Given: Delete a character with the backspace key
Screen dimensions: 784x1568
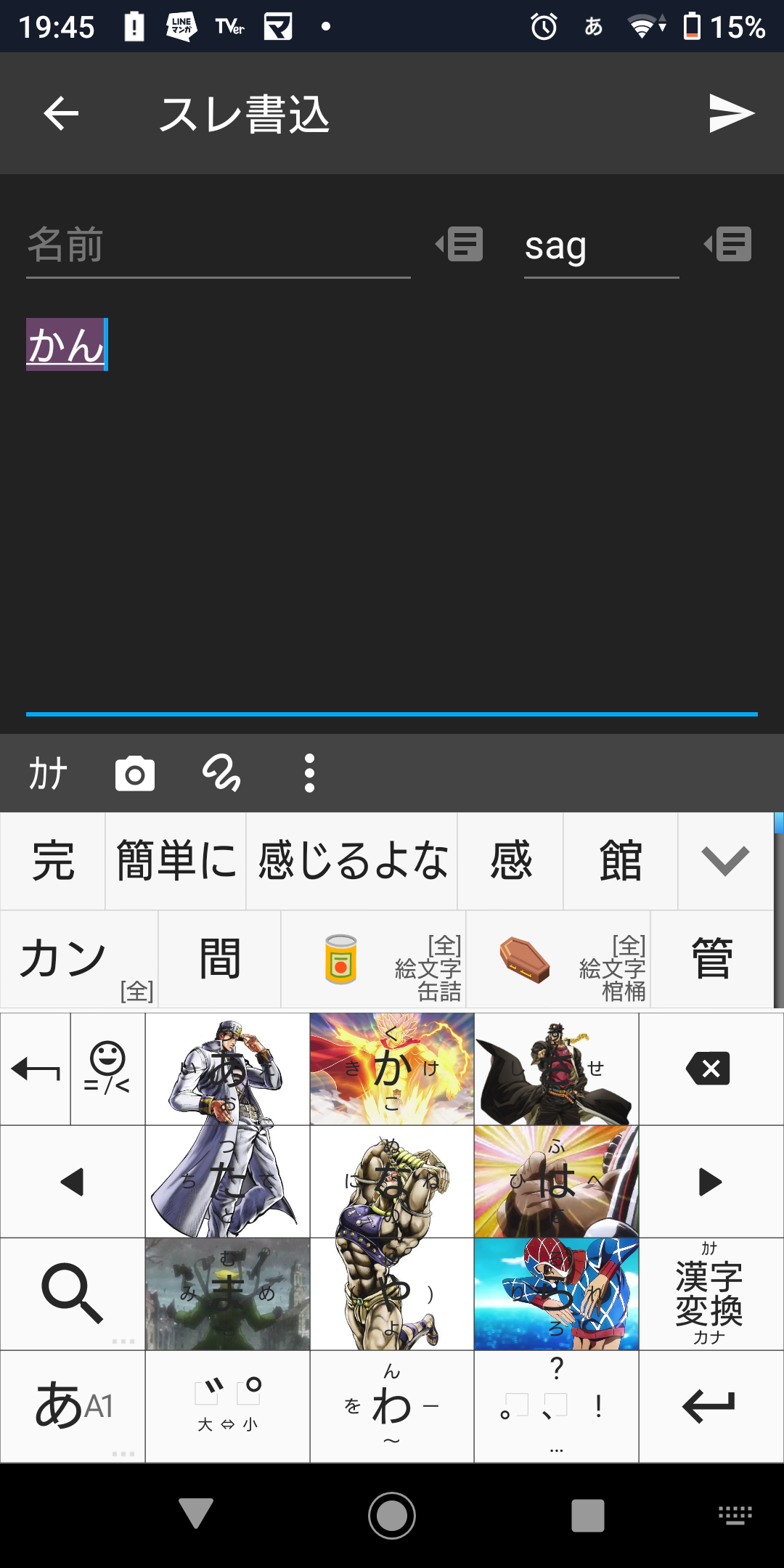Looking at the screenshot, I should point(710,1069).
